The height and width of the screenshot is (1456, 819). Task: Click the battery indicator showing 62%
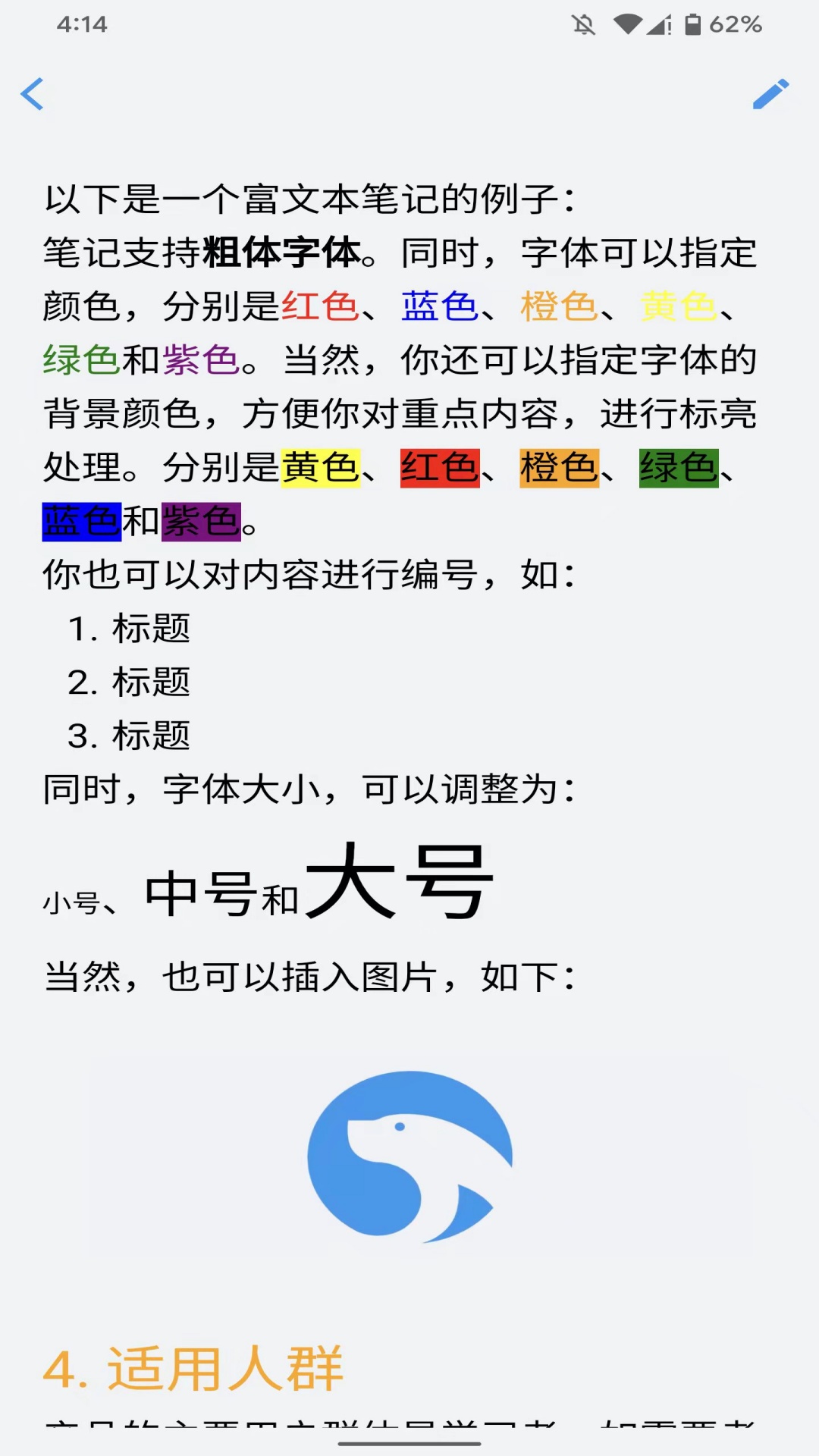(695, 25)
